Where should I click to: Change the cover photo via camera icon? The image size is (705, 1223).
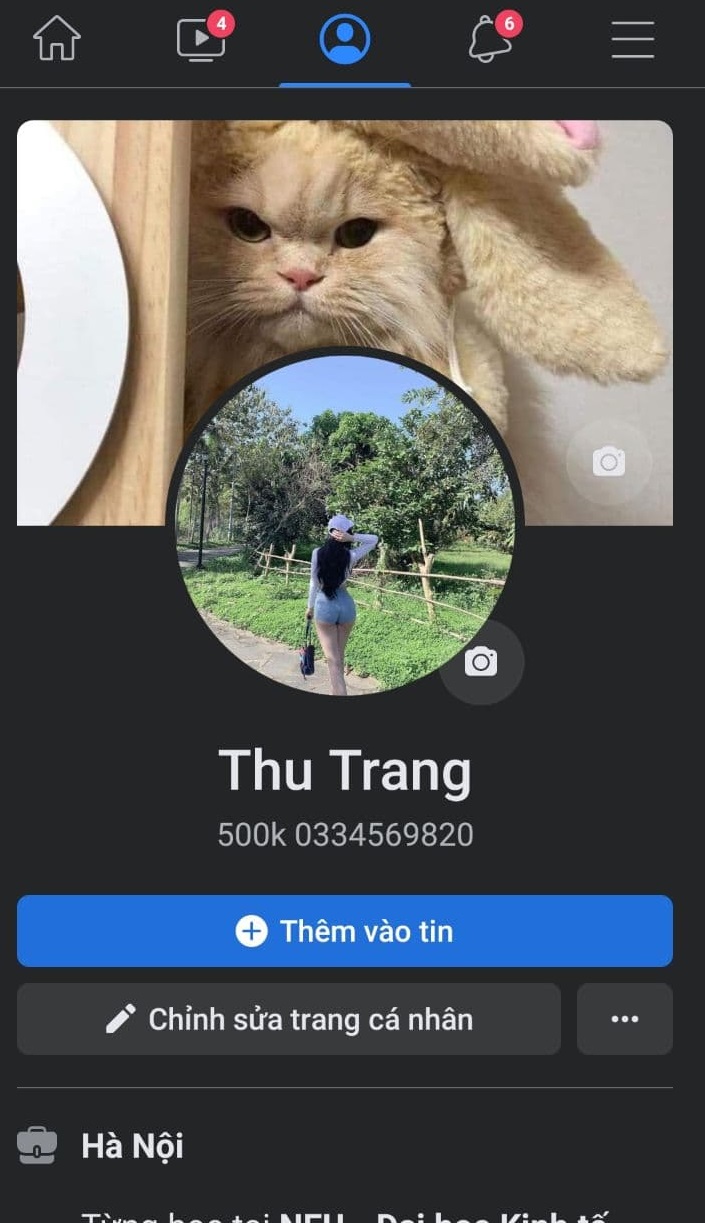[608, 462]
